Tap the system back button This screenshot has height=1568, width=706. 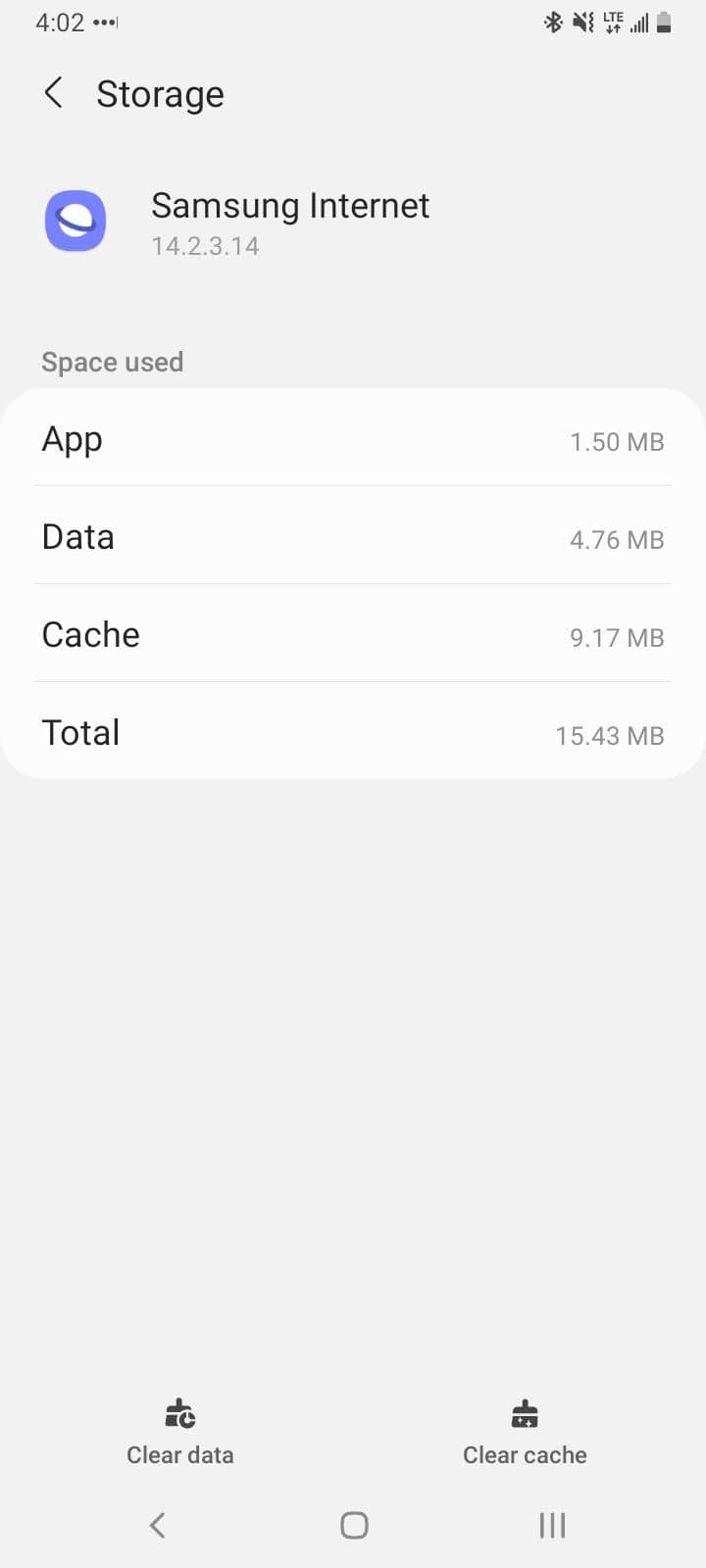pos(157,1525)
